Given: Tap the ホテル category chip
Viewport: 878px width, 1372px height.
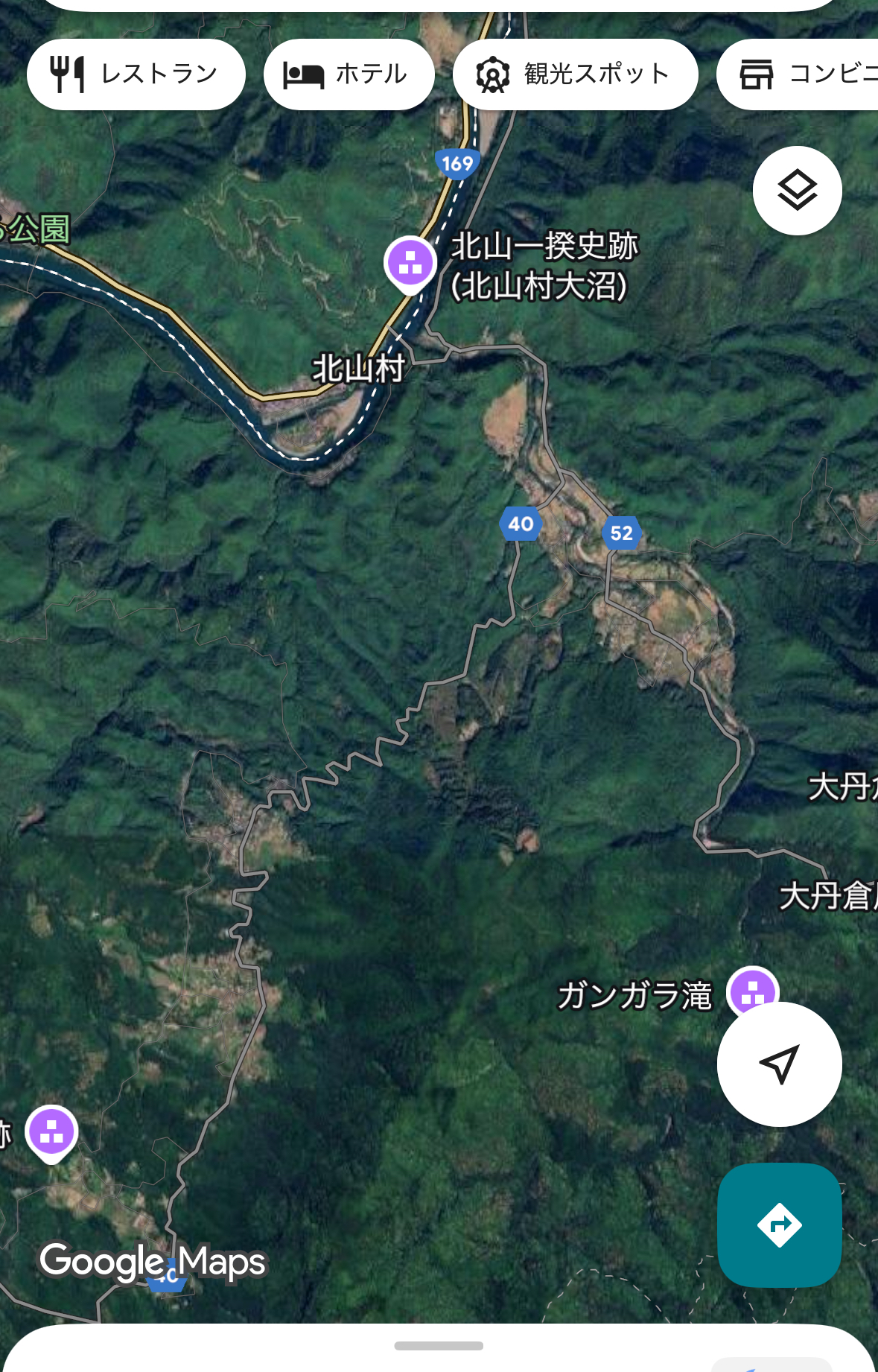Looking at the screenshot, I should click(x=349, y=74).
